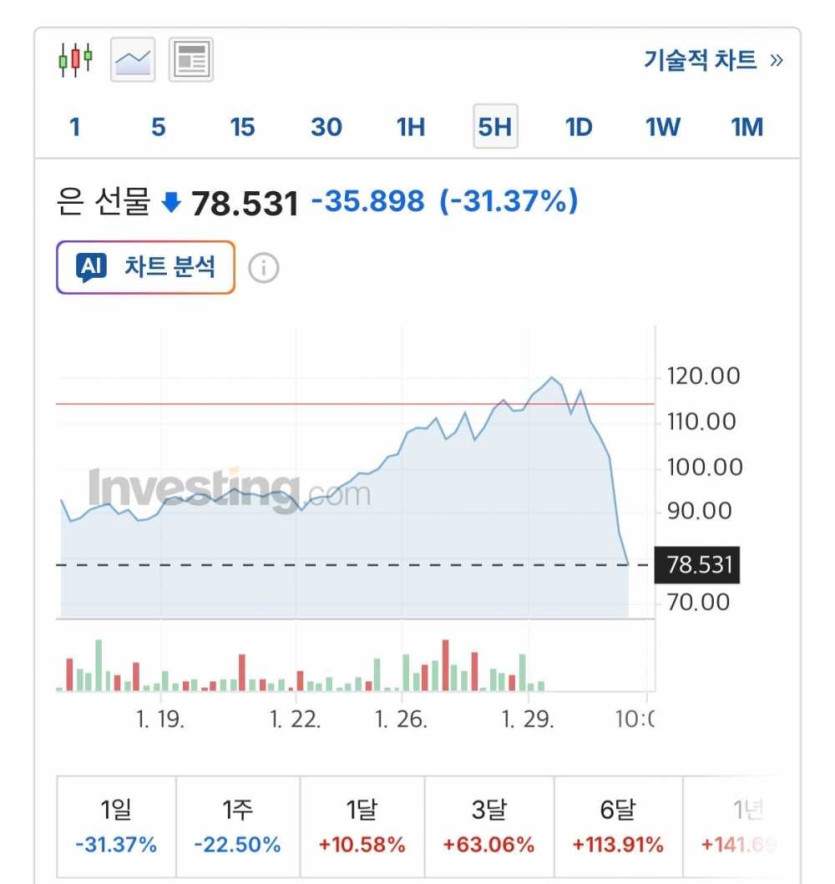
Task: Choose the 1달 performance period
Action: tap(362, 828)
